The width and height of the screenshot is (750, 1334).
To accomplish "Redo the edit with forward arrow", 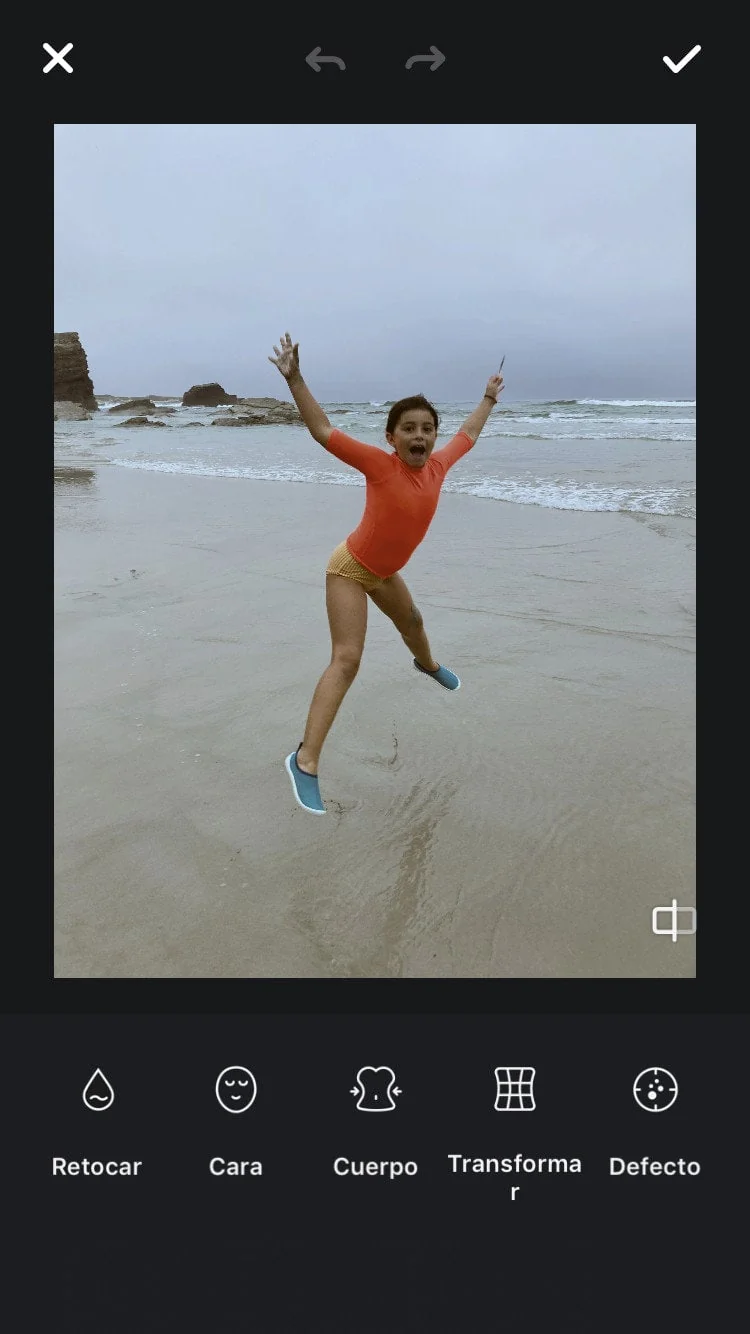I will click(x=425, y=60).
